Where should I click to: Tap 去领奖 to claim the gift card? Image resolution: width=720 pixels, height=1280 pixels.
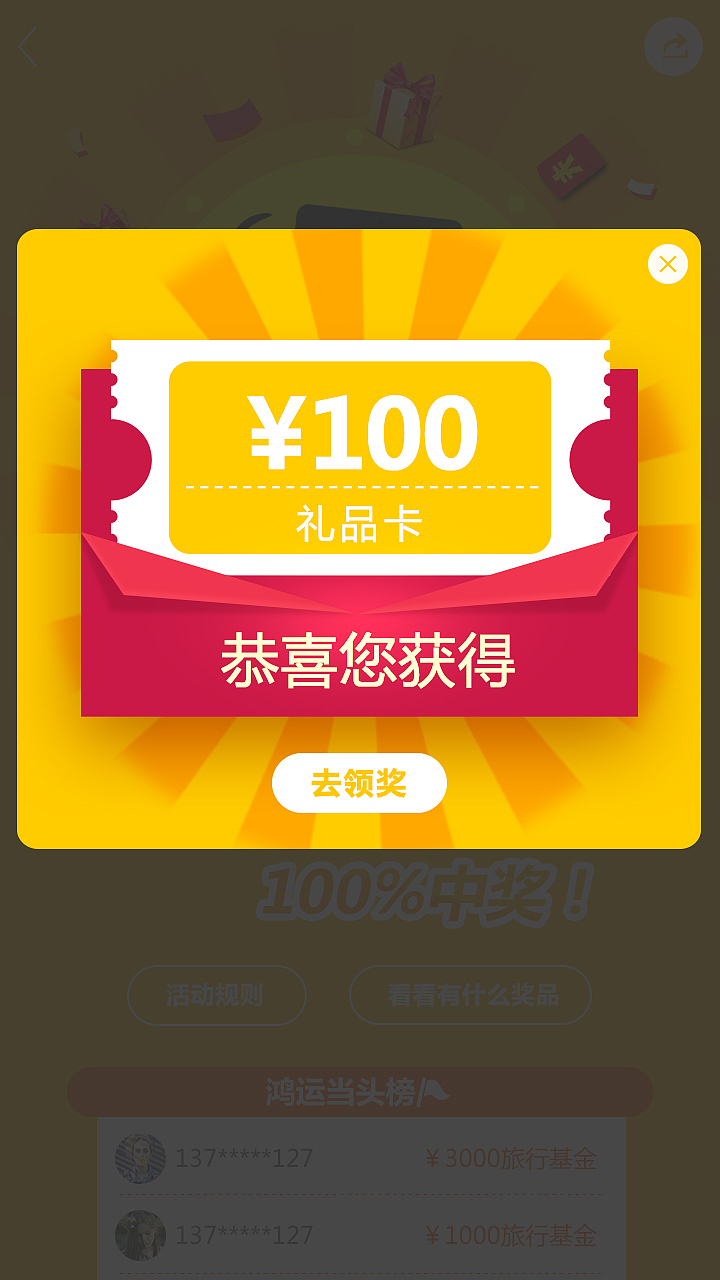pos(359,783)
